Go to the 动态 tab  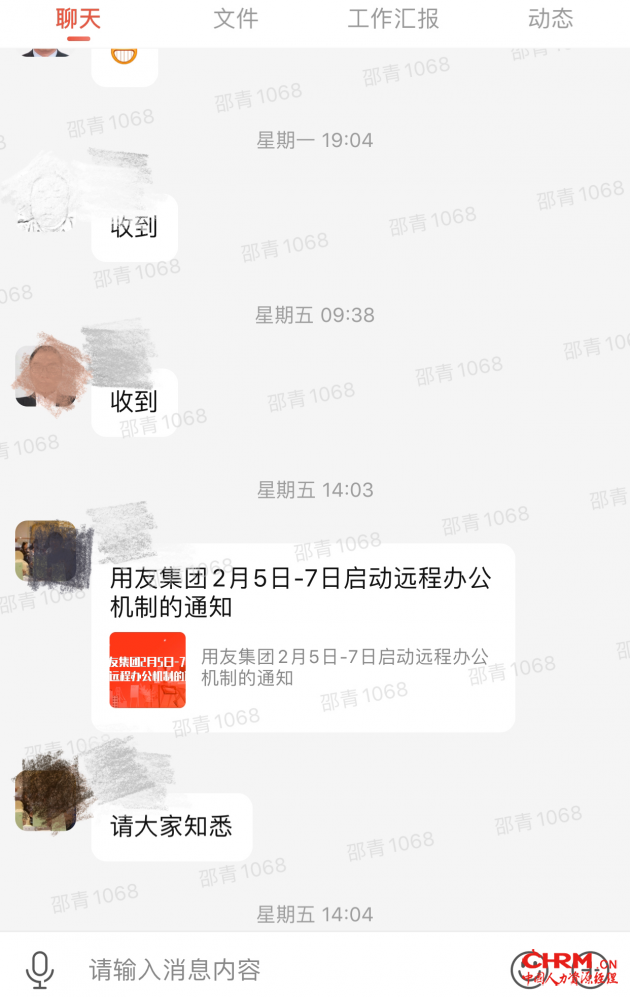pos(550,19)
